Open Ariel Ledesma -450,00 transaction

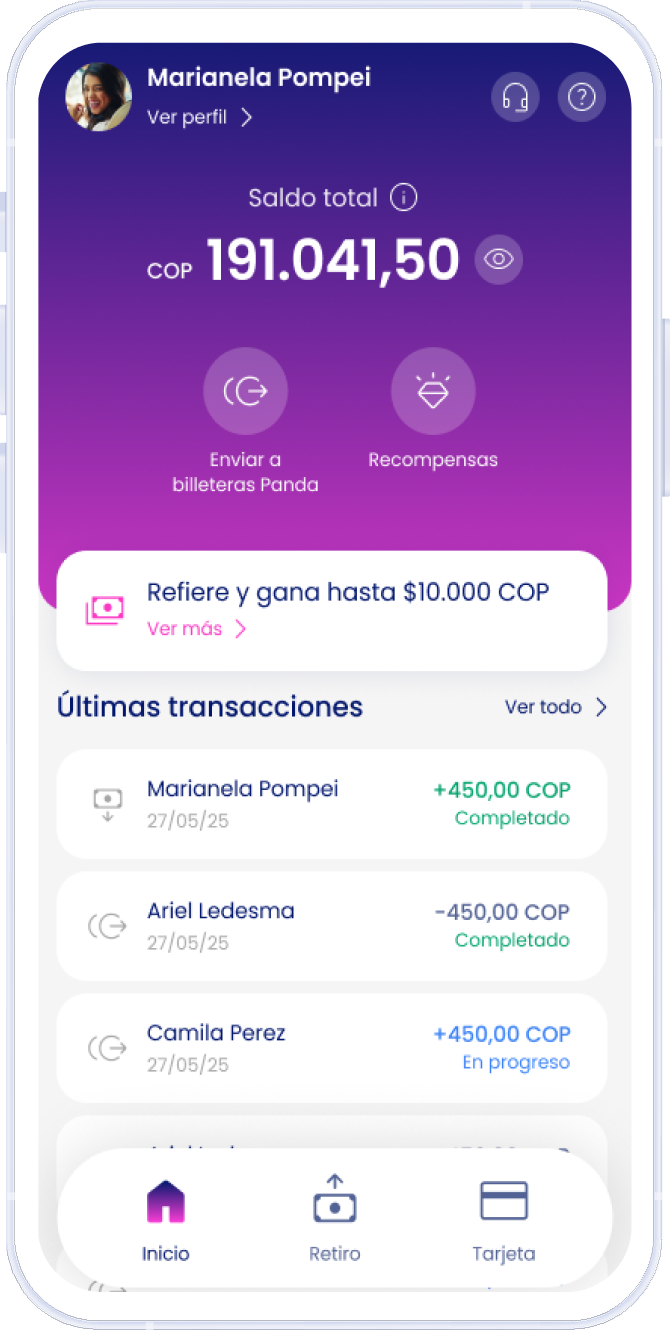(x=331, y=926)
